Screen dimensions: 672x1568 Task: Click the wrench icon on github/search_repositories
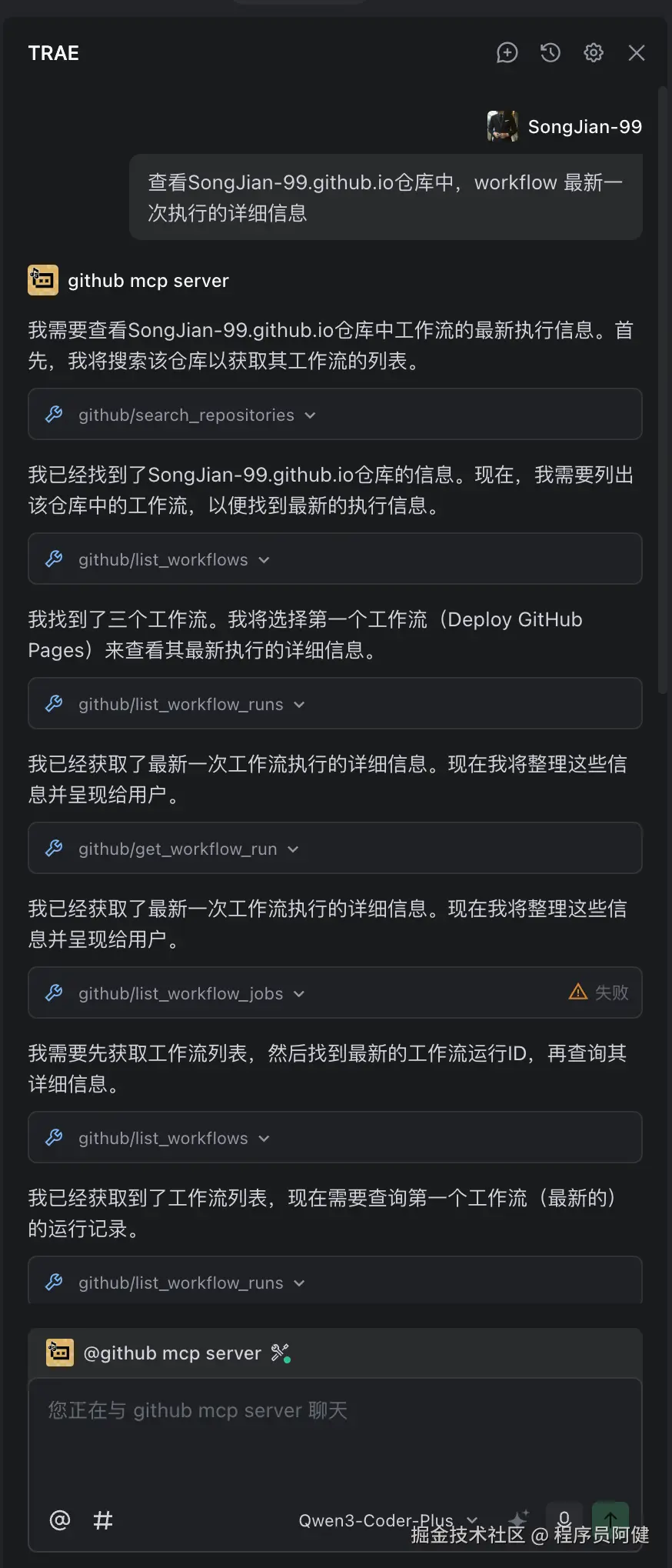click(x=54, y=415)
